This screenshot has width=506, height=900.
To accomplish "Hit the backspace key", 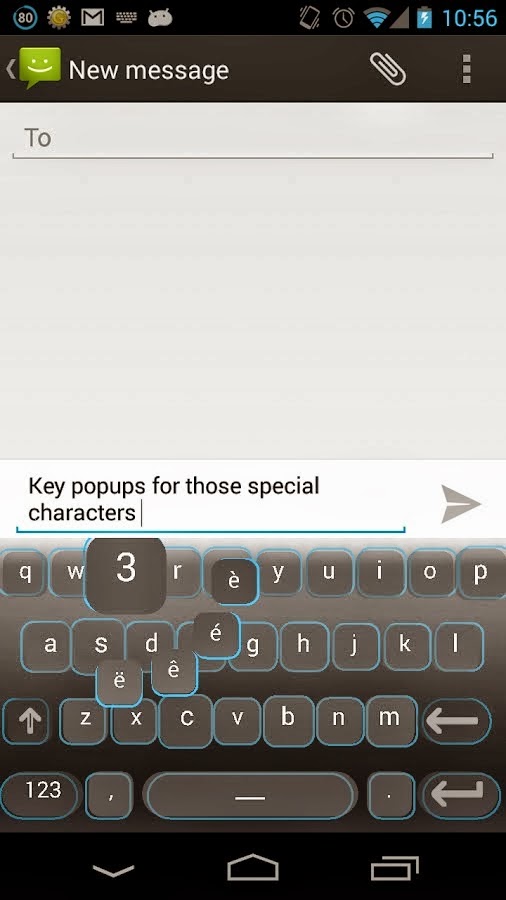I will point(457,720).
